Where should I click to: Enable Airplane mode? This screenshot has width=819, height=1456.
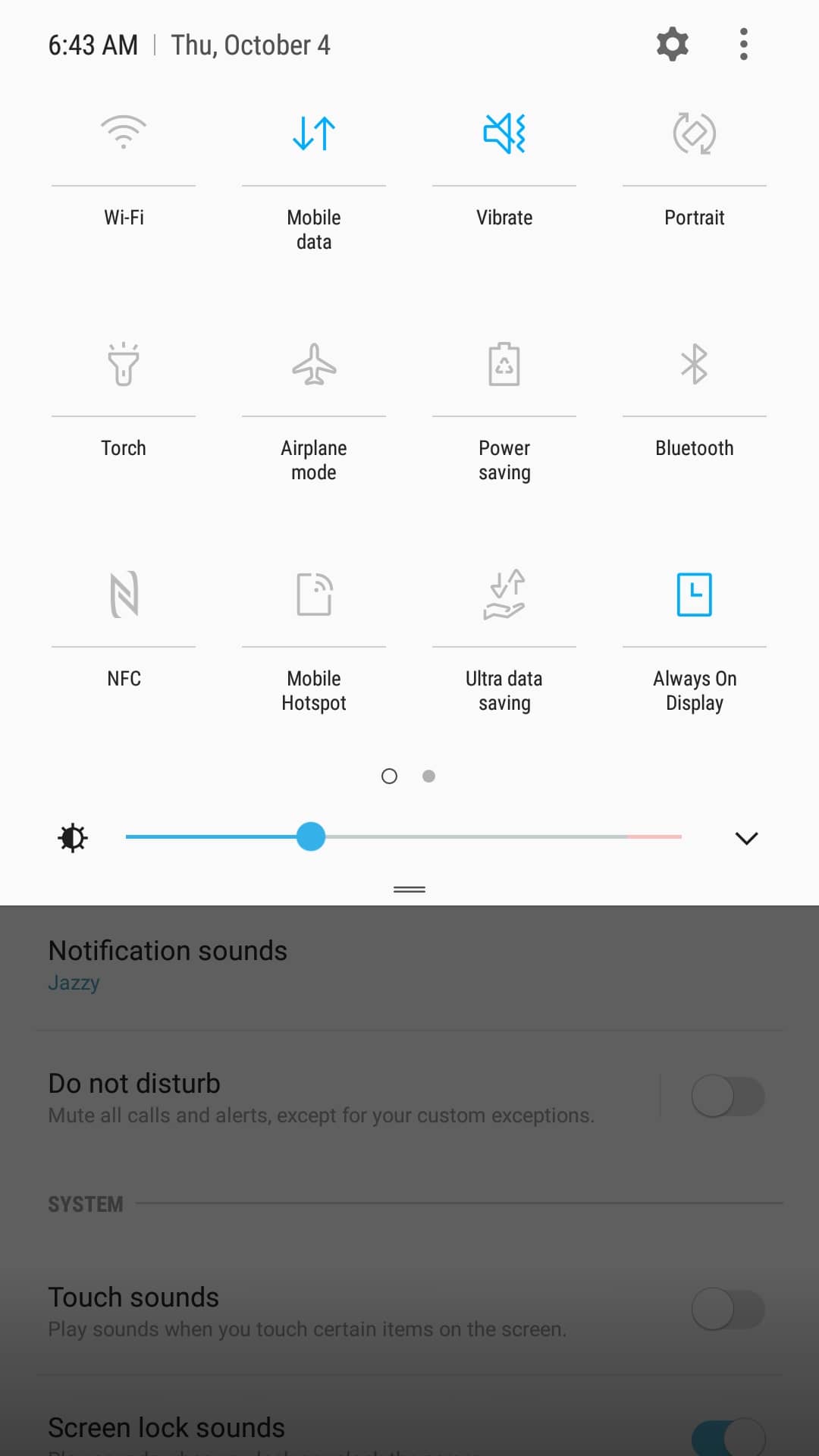pos(314,364)
